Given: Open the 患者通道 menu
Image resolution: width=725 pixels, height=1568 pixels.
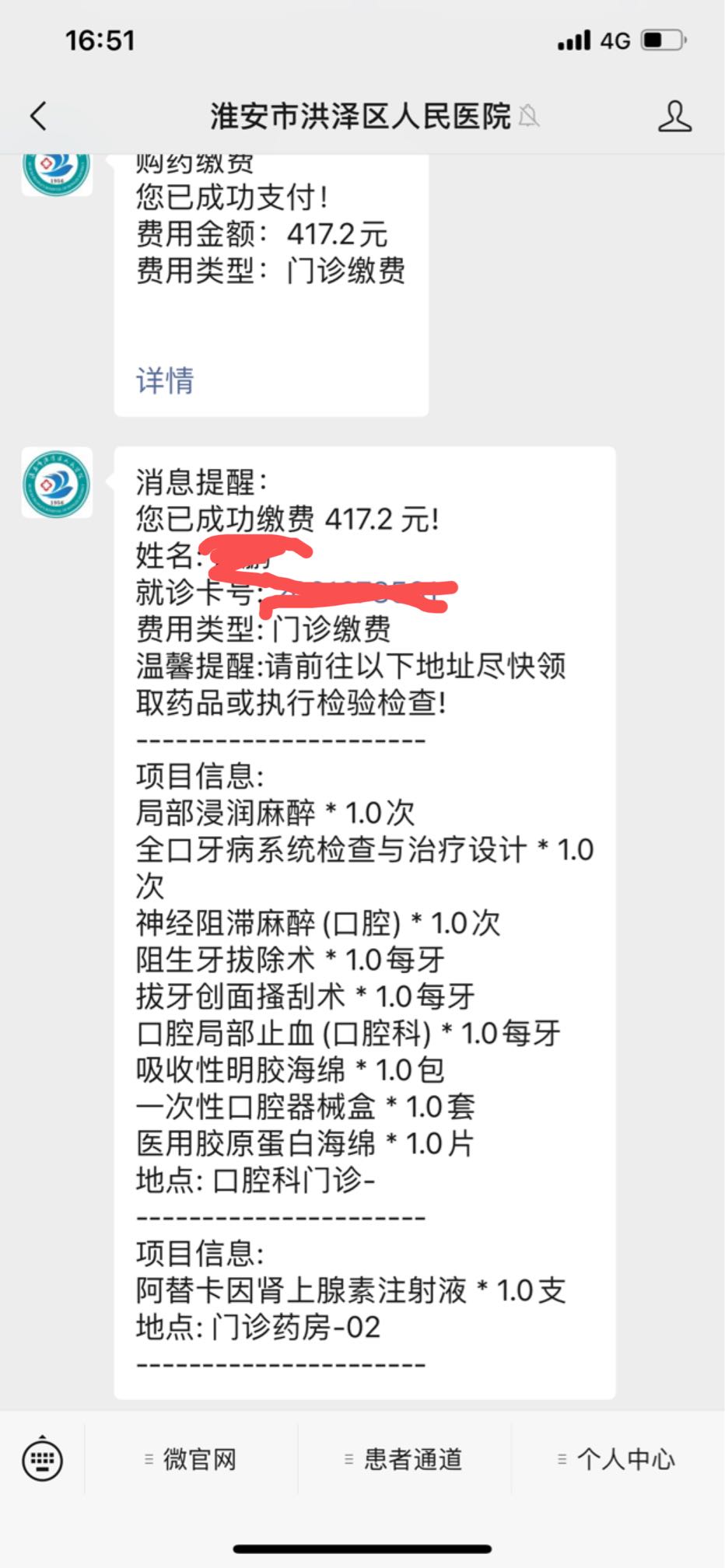Looking at the screenshot, I should tap(405, 1459).
